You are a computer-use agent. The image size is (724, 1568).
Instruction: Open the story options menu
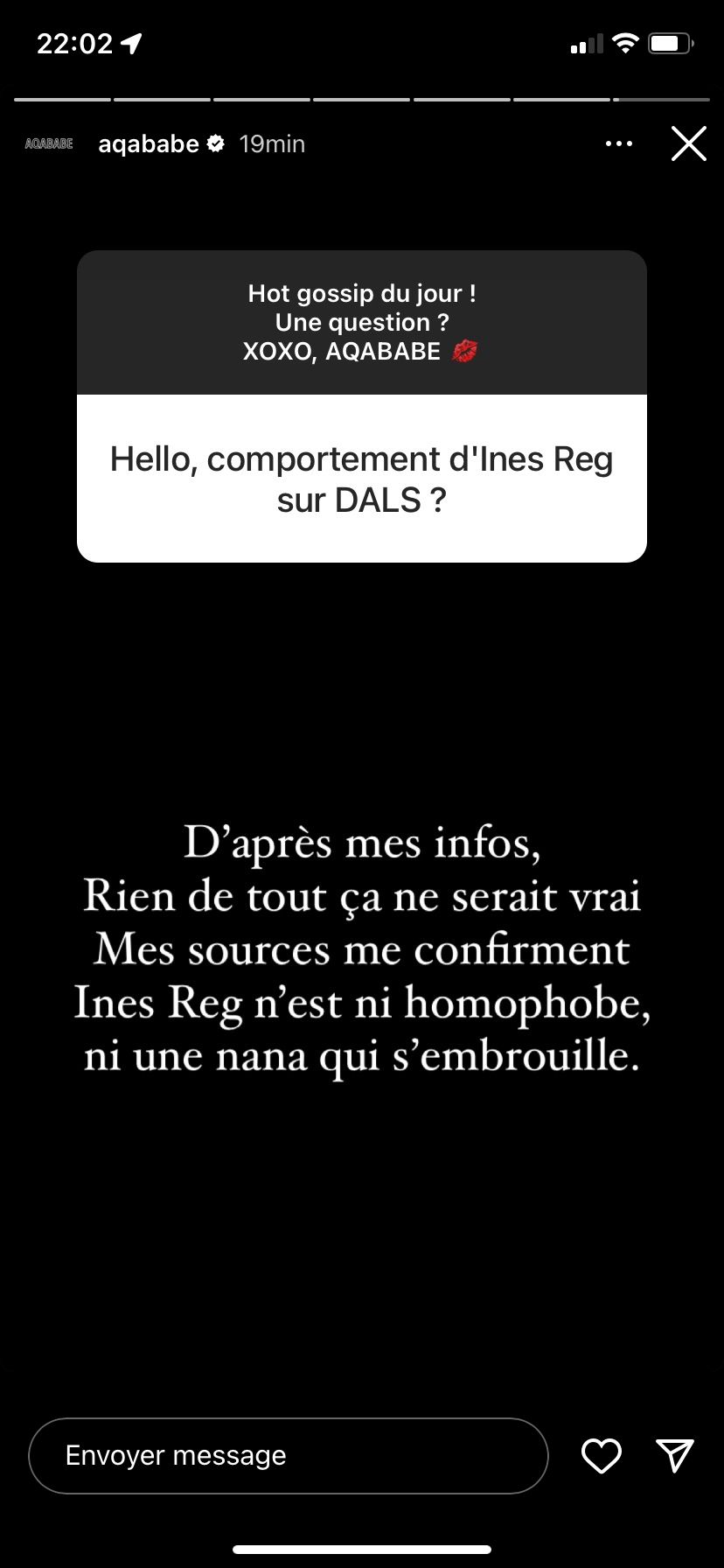pyautogui.click(x=619, y=143)
